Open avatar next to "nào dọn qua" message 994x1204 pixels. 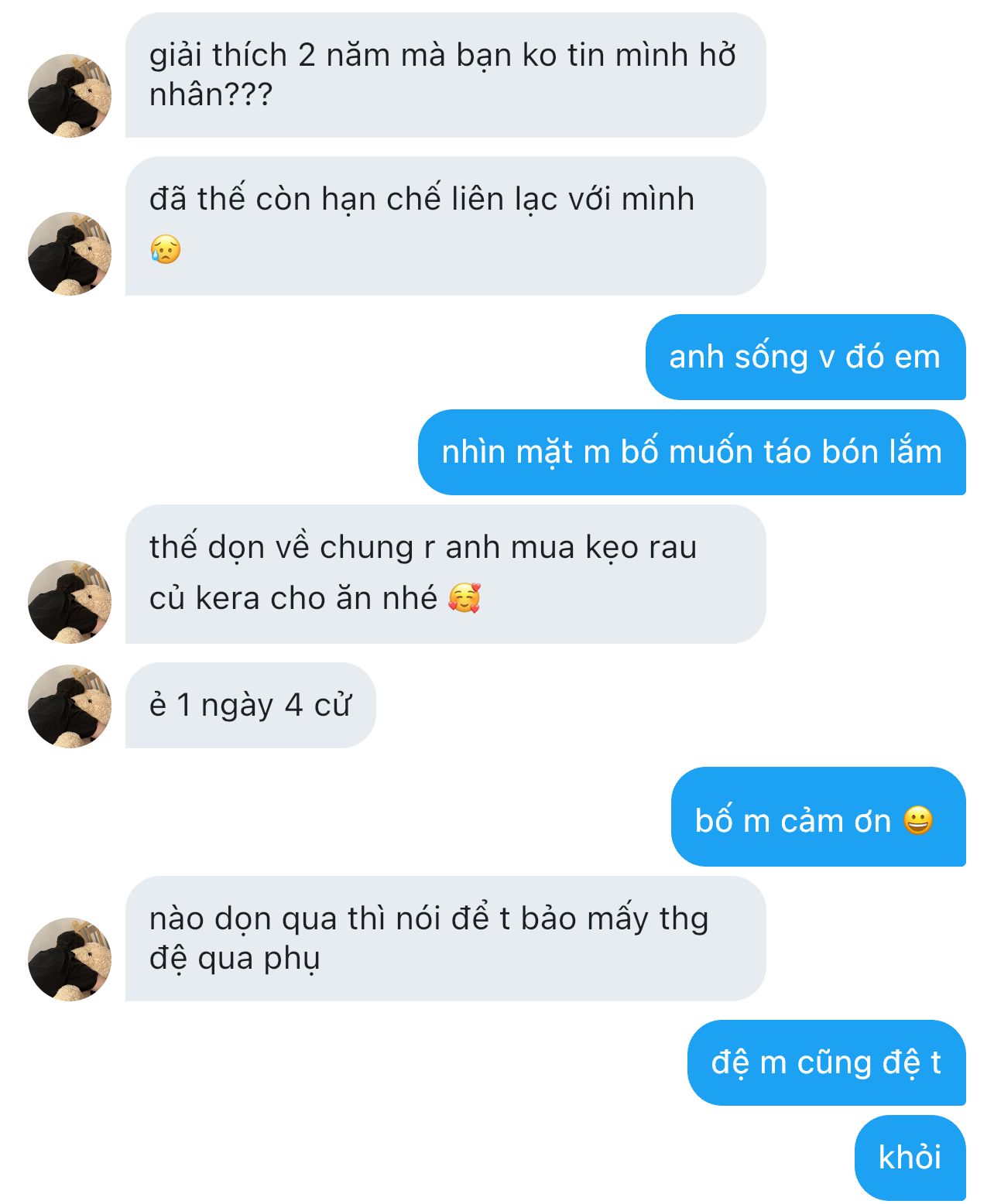pyautogui.click(x=70, y=959)
